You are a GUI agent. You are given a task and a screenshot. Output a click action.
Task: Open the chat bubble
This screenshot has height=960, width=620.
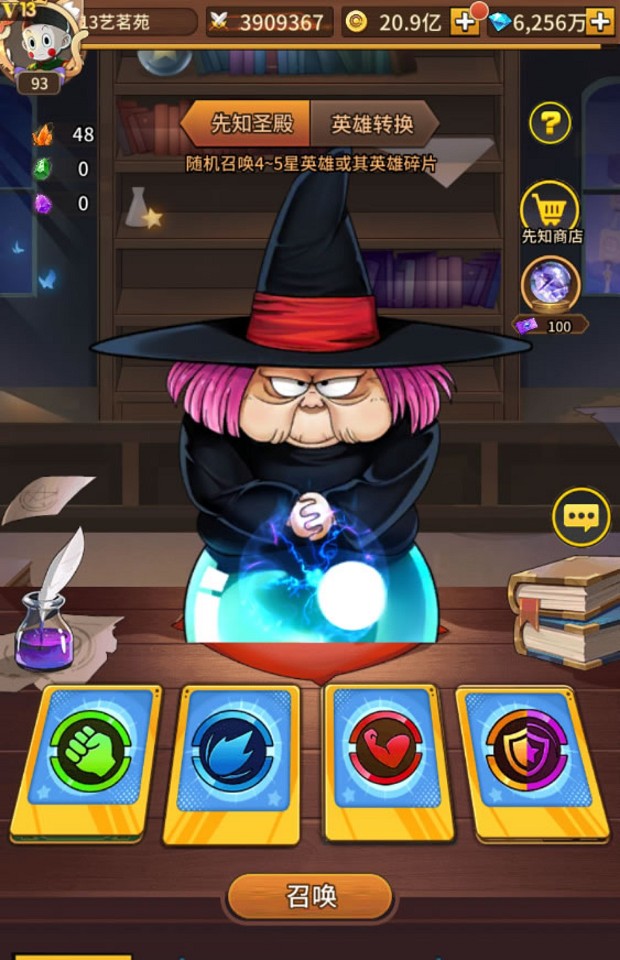(x=581, y=517)
